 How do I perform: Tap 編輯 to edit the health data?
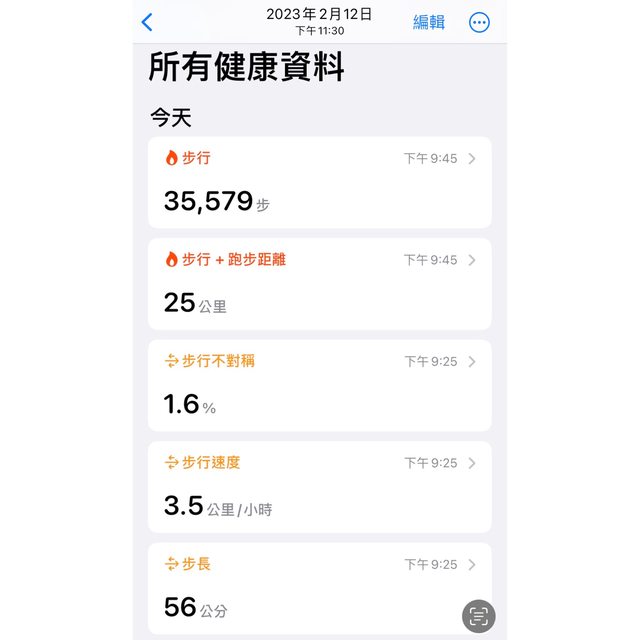pos(429,22)
